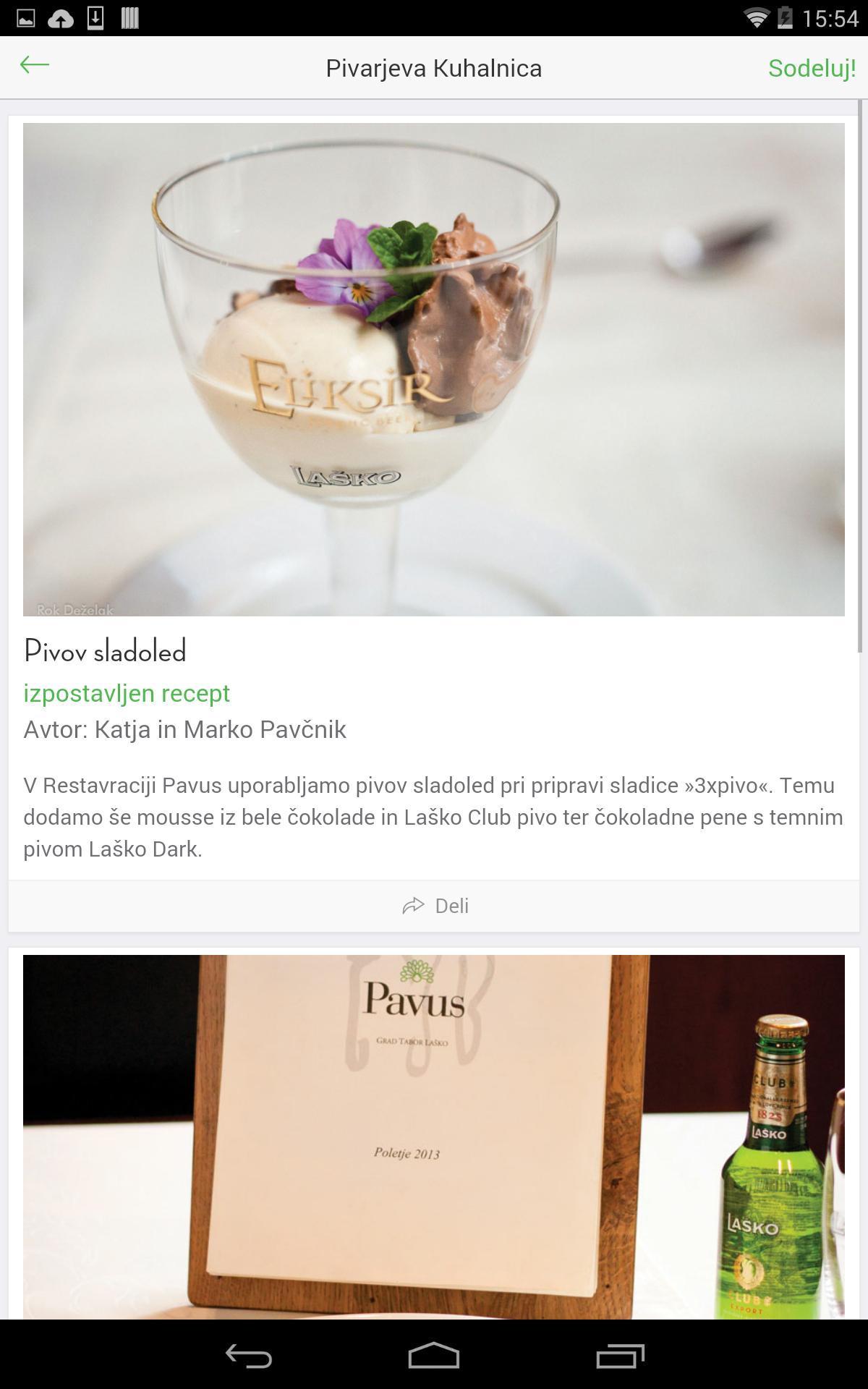This screenshot has height=1389, width=868.
Task: Tap the Android back navigation button
Action: point(248,1354)
